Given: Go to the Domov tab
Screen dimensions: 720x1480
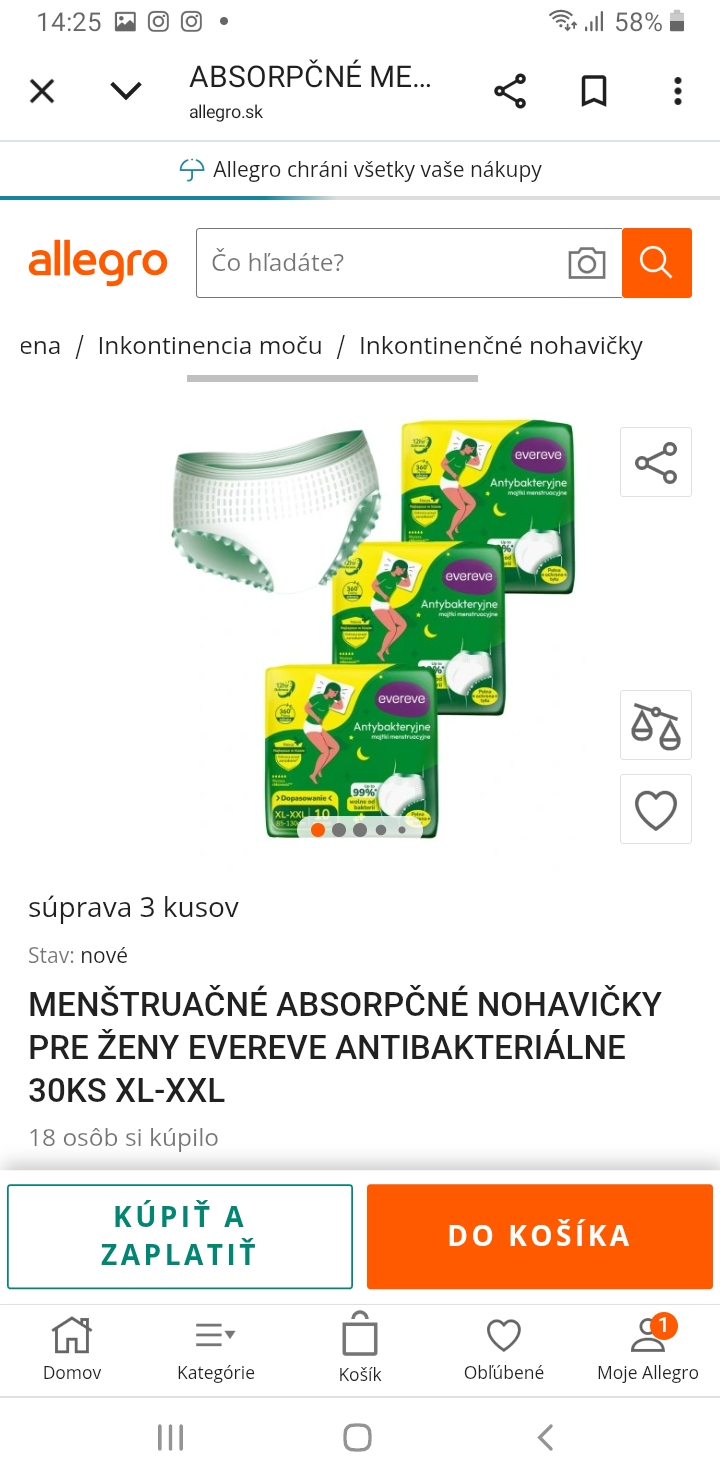Looking at the screenshot, I should coord(72,1348).
